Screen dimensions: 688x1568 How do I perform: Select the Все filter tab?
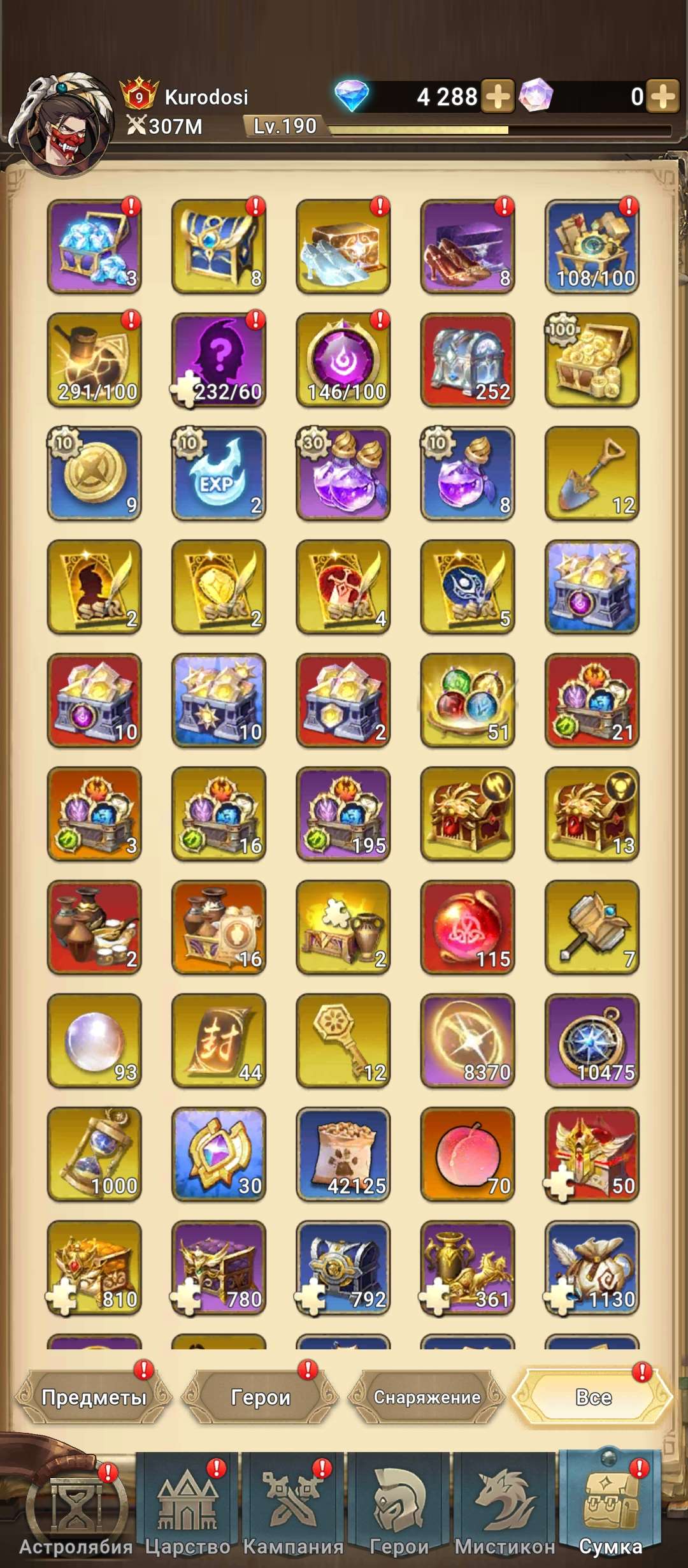point(593,1398)
